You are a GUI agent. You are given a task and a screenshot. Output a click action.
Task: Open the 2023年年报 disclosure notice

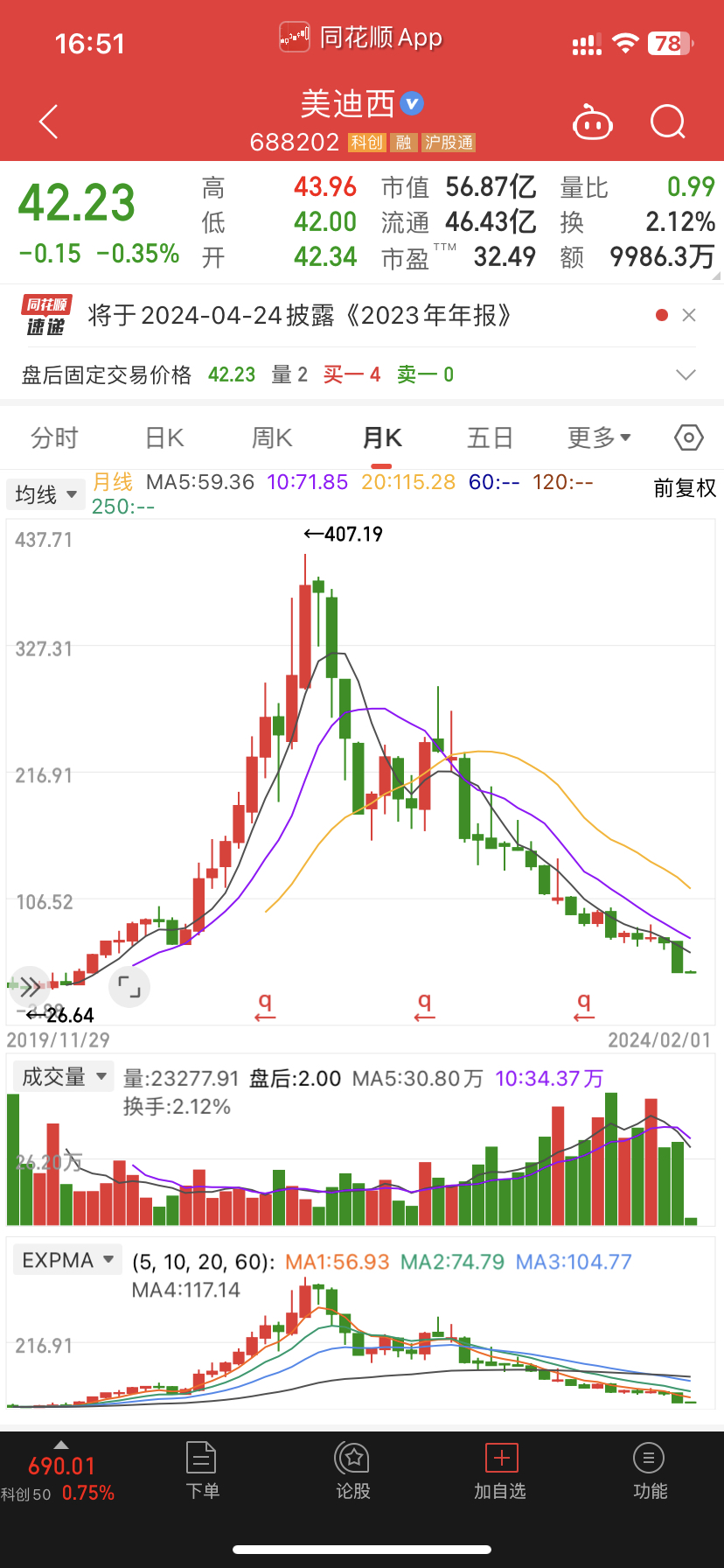(299, 315)
